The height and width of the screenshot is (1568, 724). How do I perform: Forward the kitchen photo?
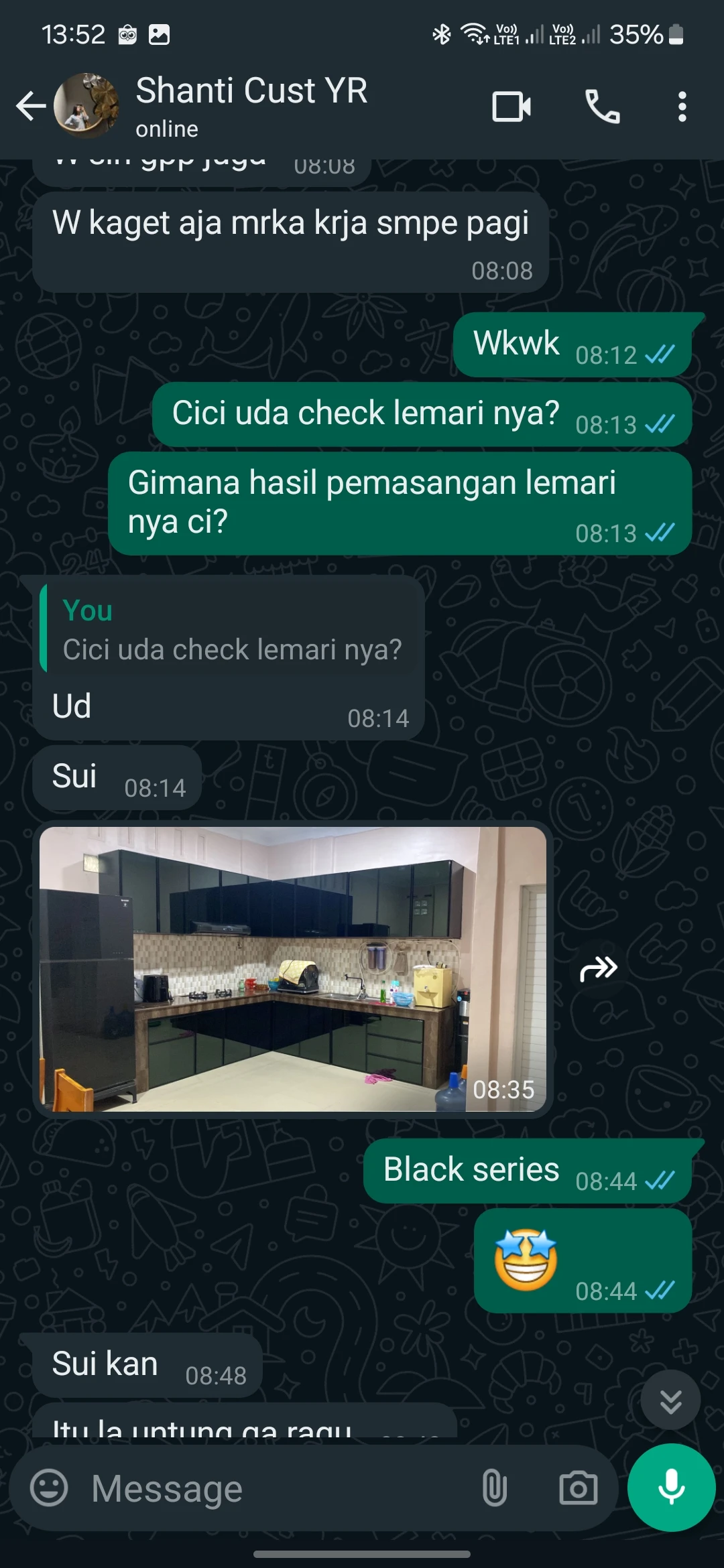tap(598, 969)
